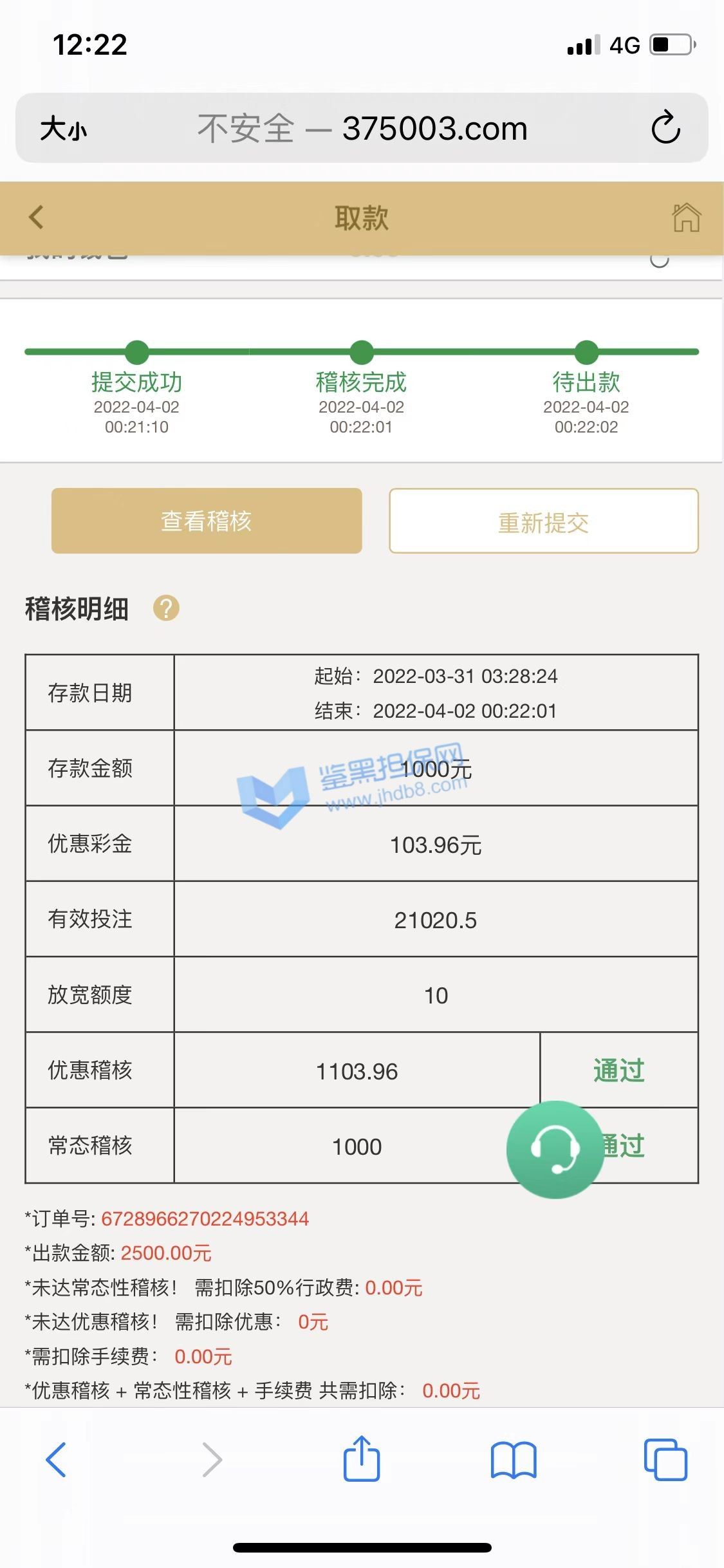Go back from the 取款 page

click(x=37, y=218)
